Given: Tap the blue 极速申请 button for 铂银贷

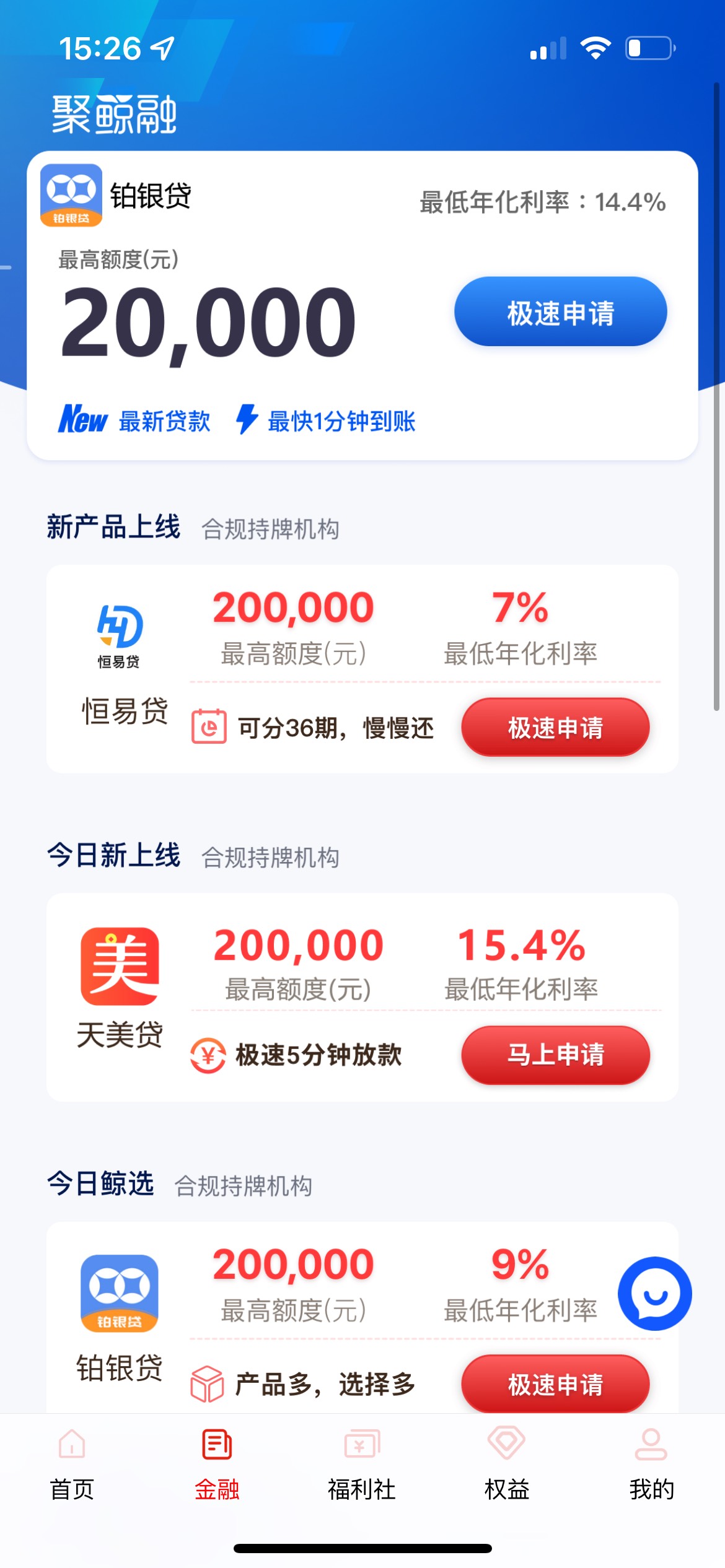Looking at the screenshot, I should pos(560,311).
